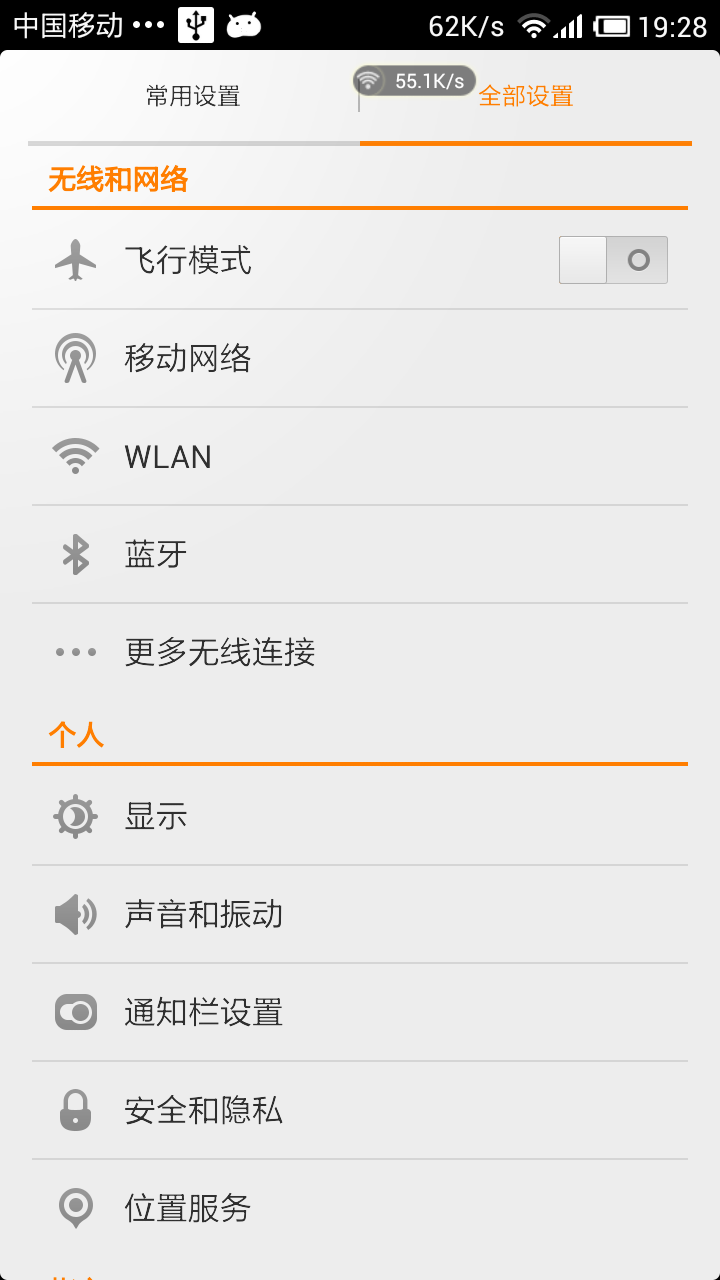This screenshot has width=720, height=1280.
Task: Open 蓝牙 settings
Action: (x=360, y=554)
